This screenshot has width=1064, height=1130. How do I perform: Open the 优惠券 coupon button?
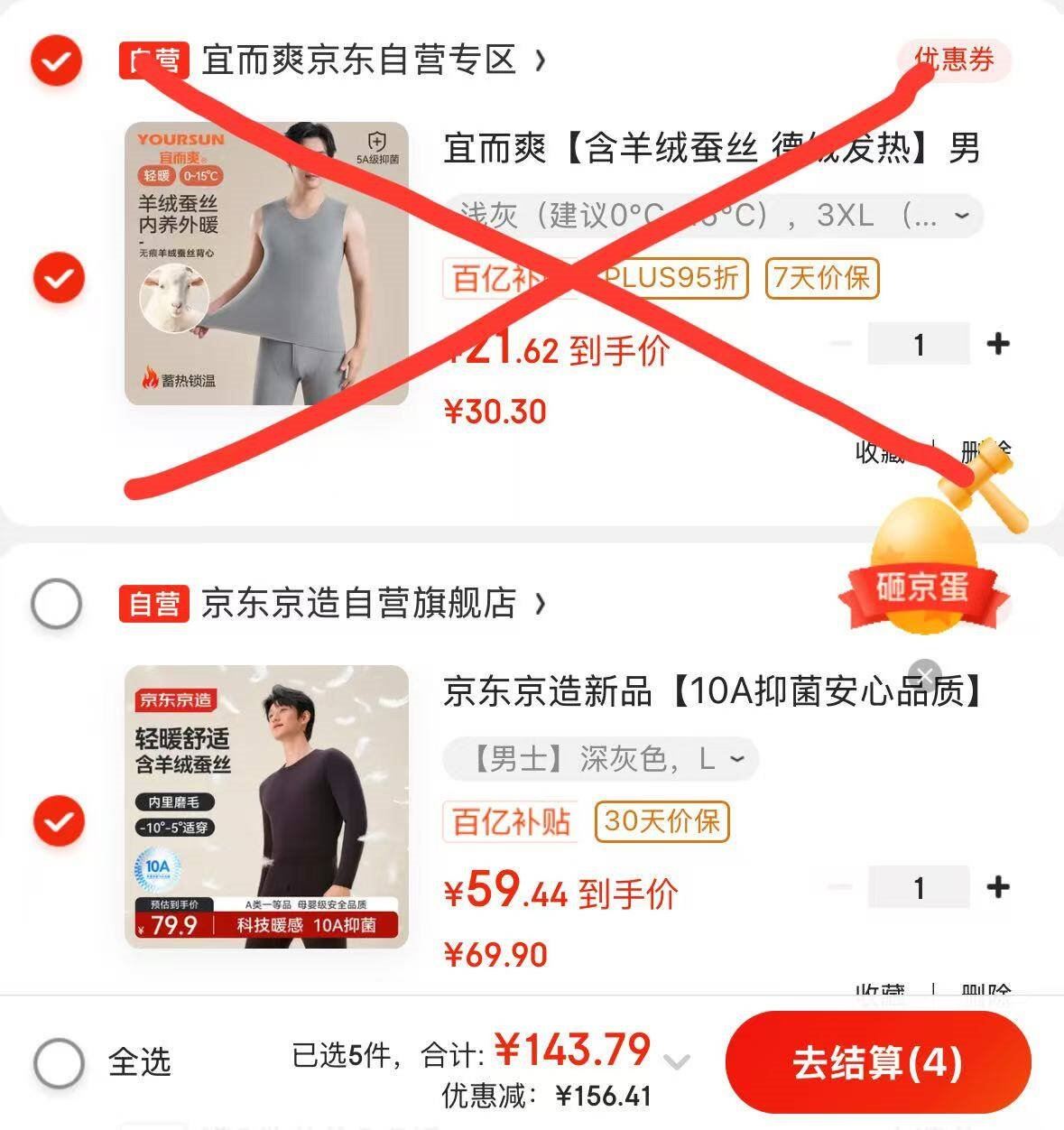954,60
